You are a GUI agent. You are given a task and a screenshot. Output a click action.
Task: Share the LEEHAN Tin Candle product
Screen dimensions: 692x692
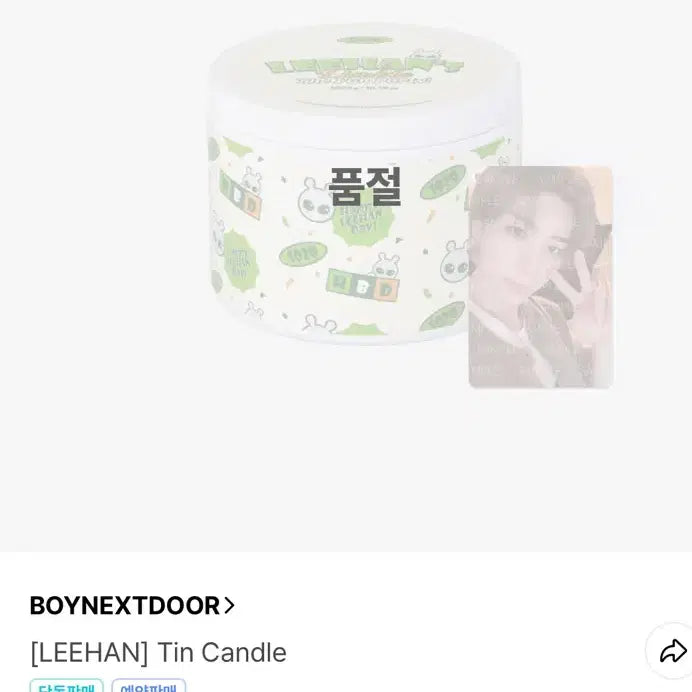[673, 652]
